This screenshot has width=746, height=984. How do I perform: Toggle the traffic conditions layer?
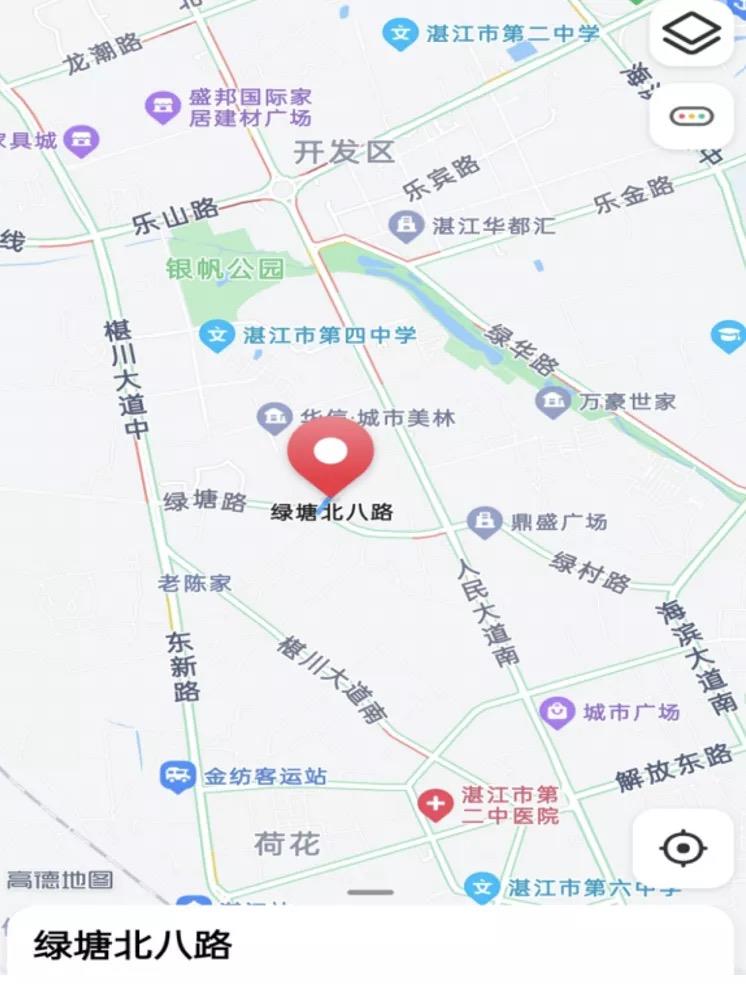click(692, 116)
